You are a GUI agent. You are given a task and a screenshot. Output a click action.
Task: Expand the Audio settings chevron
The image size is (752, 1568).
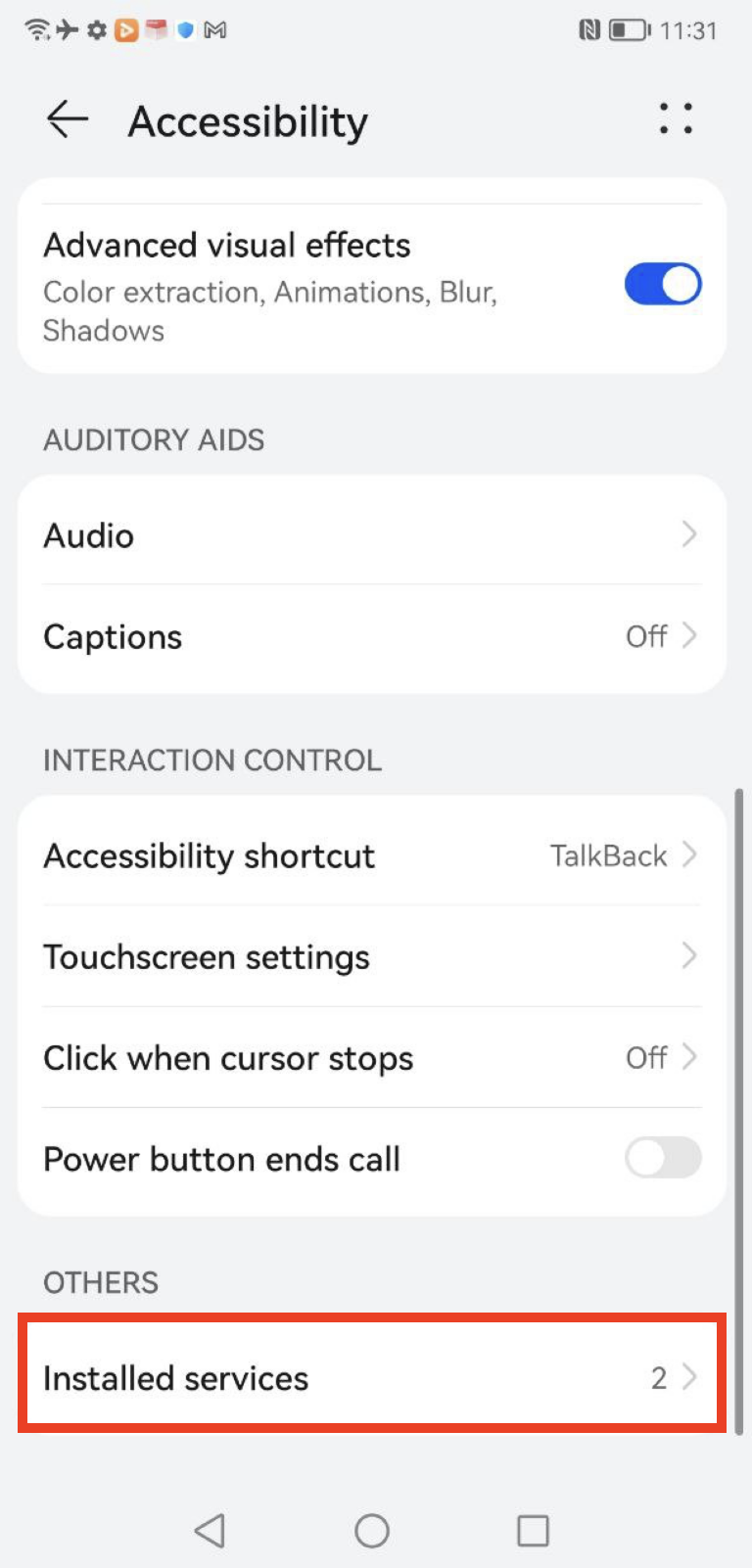pos(689,534)
